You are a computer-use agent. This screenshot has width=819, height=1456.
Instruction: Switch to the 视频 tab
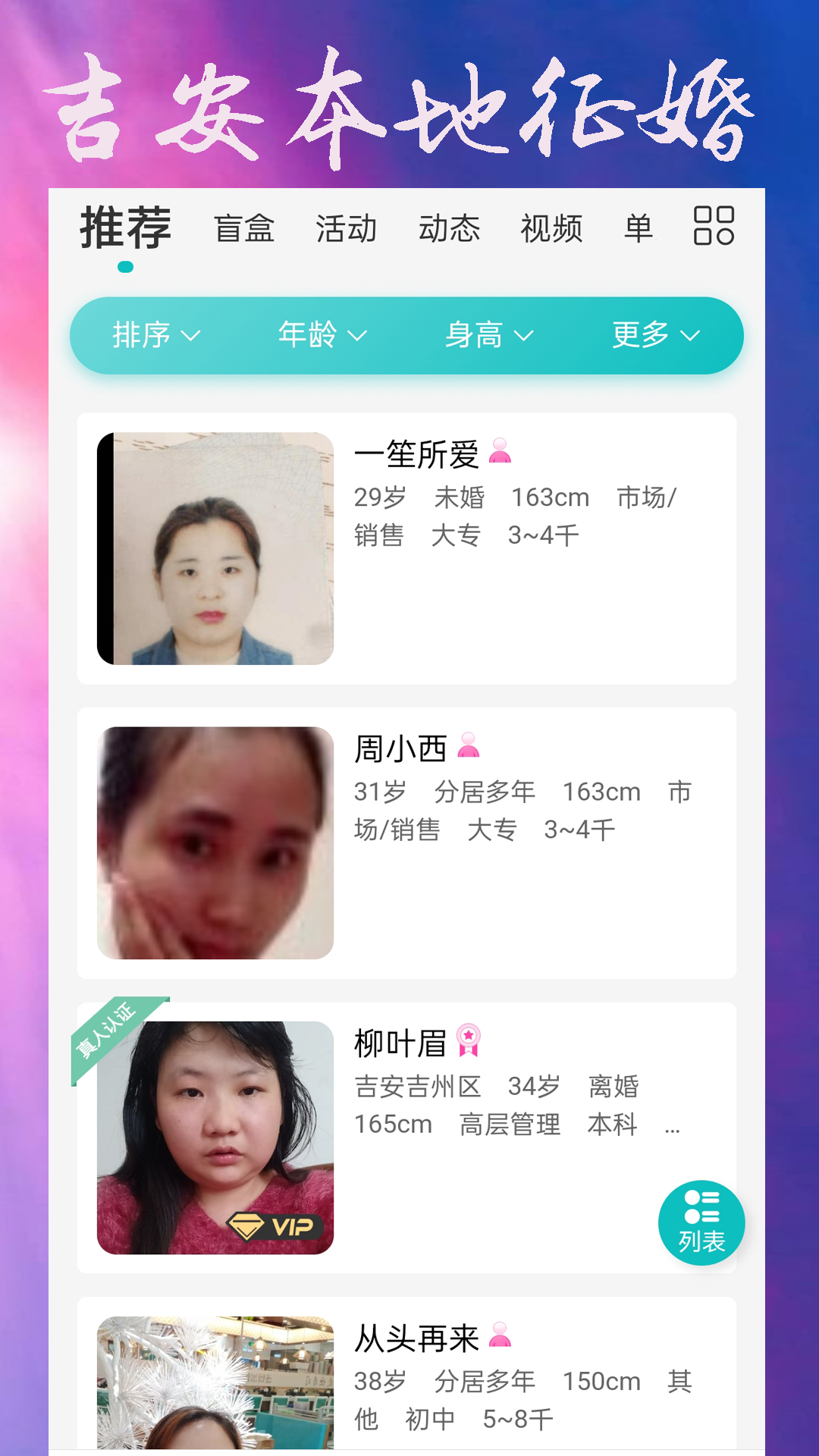[x=551, y=228]
